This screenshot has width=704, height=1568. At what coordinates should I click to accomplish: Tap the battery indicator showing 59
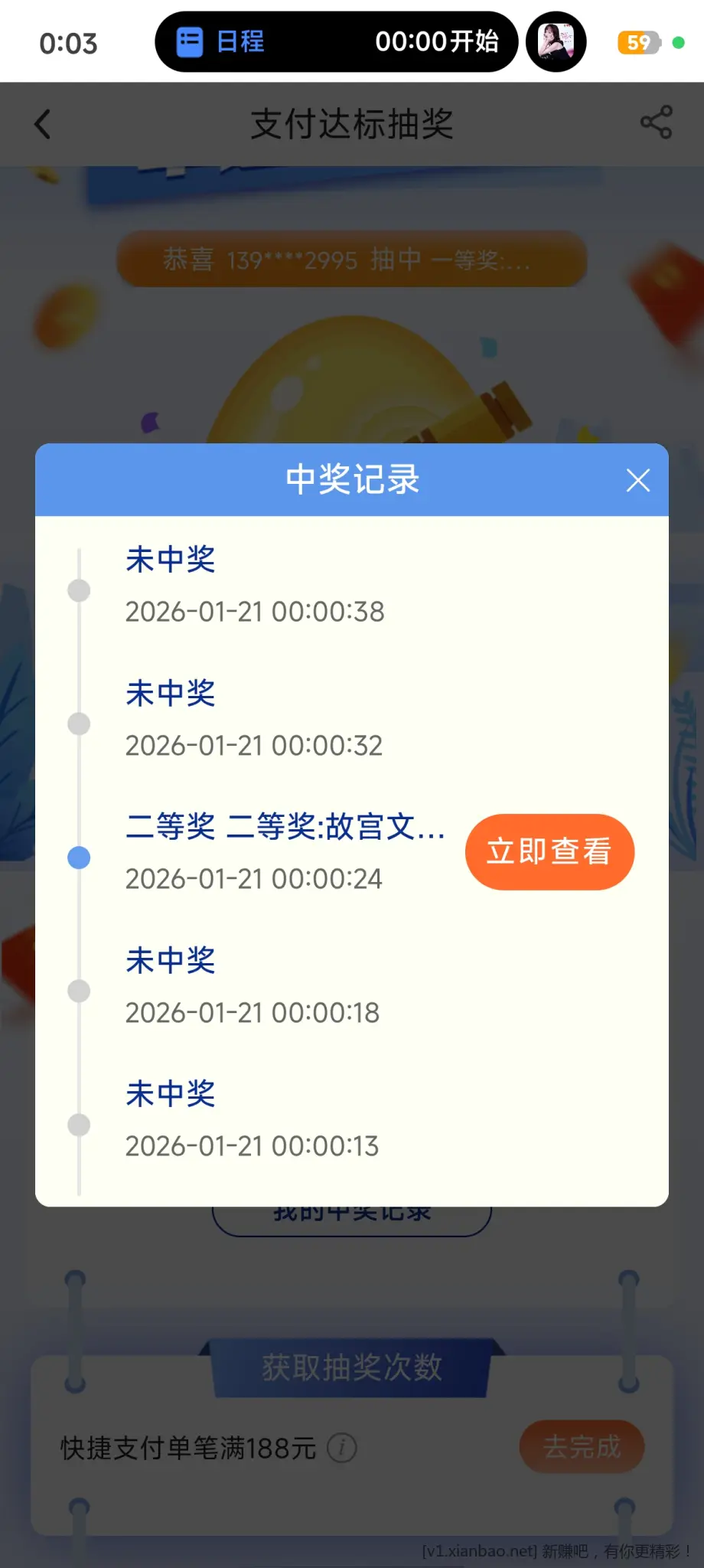pyautogui.click(x=639, y=41)
